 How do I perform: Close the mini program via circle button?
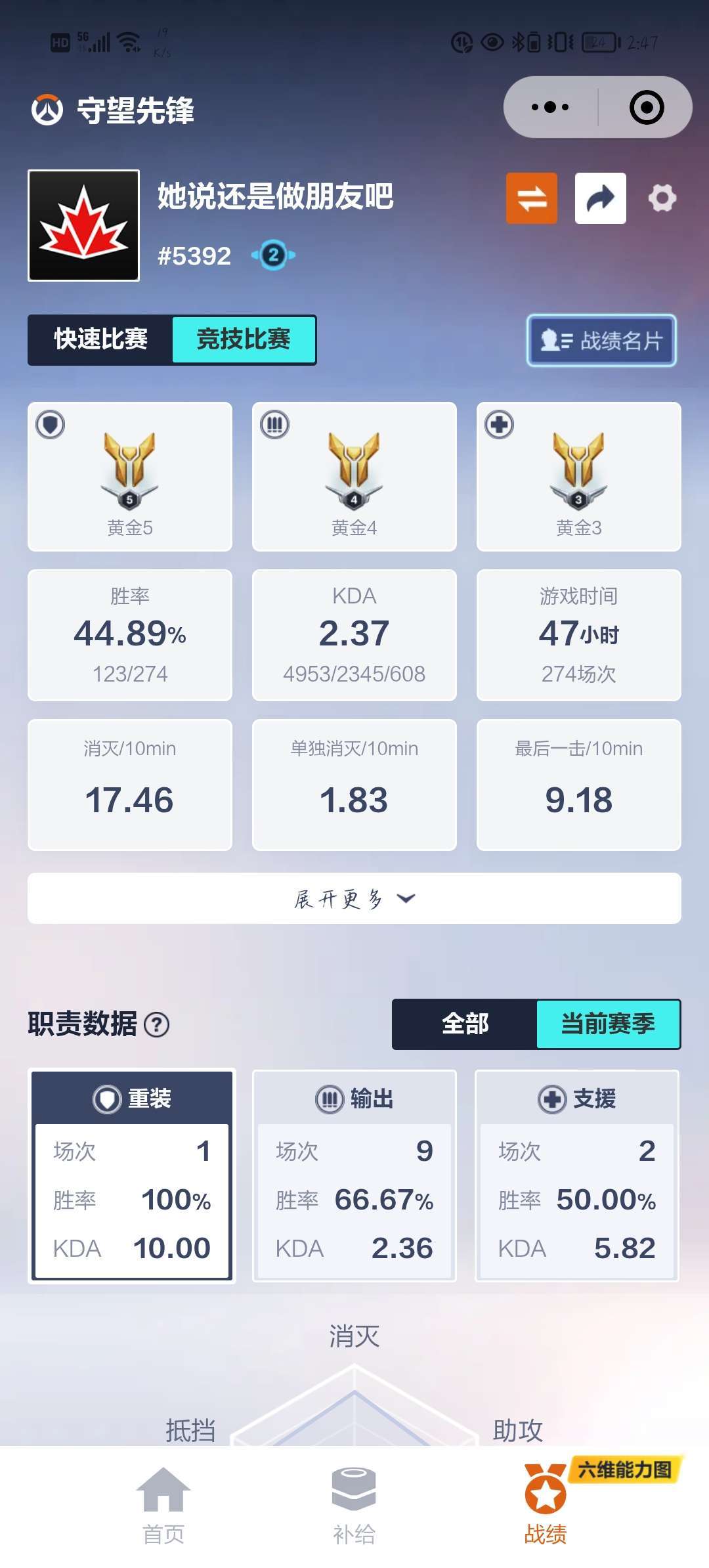click(x=647, y=107)
